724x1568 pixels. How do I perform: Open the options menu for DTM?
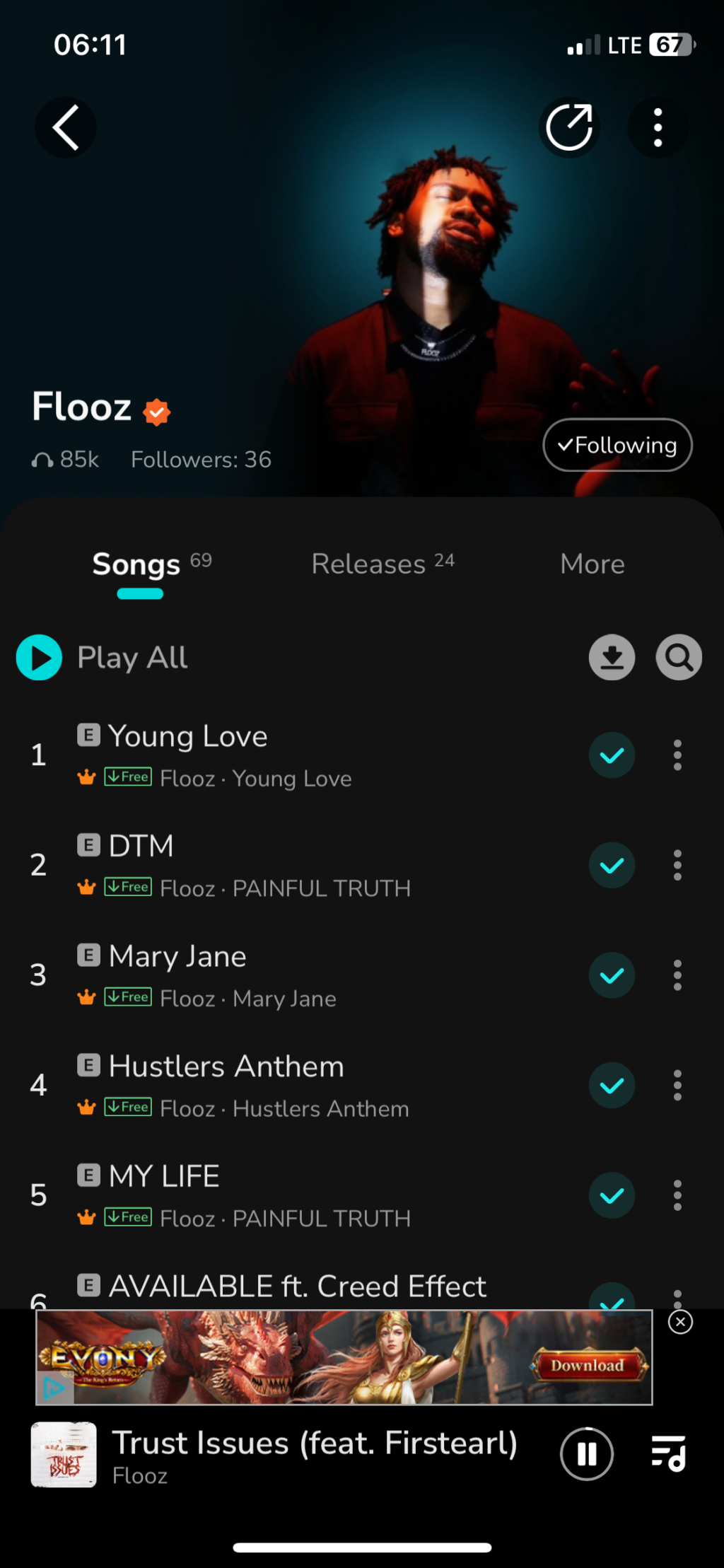(x=677, y=866)
